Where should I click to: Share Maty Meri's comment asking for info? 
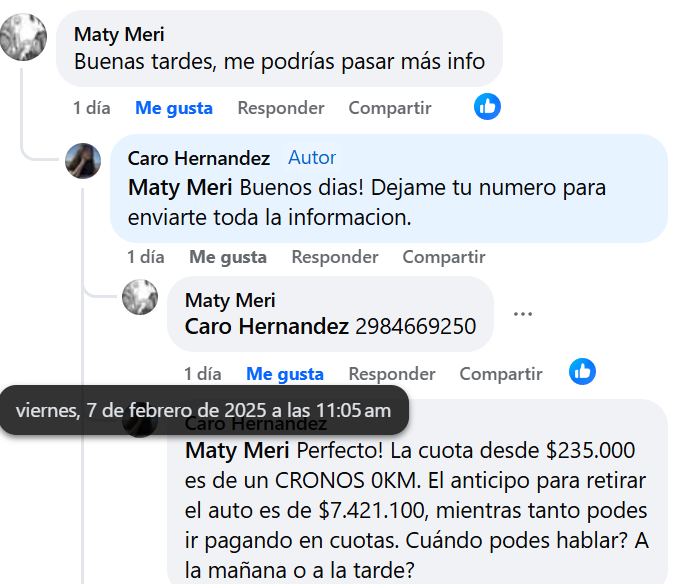389,108
